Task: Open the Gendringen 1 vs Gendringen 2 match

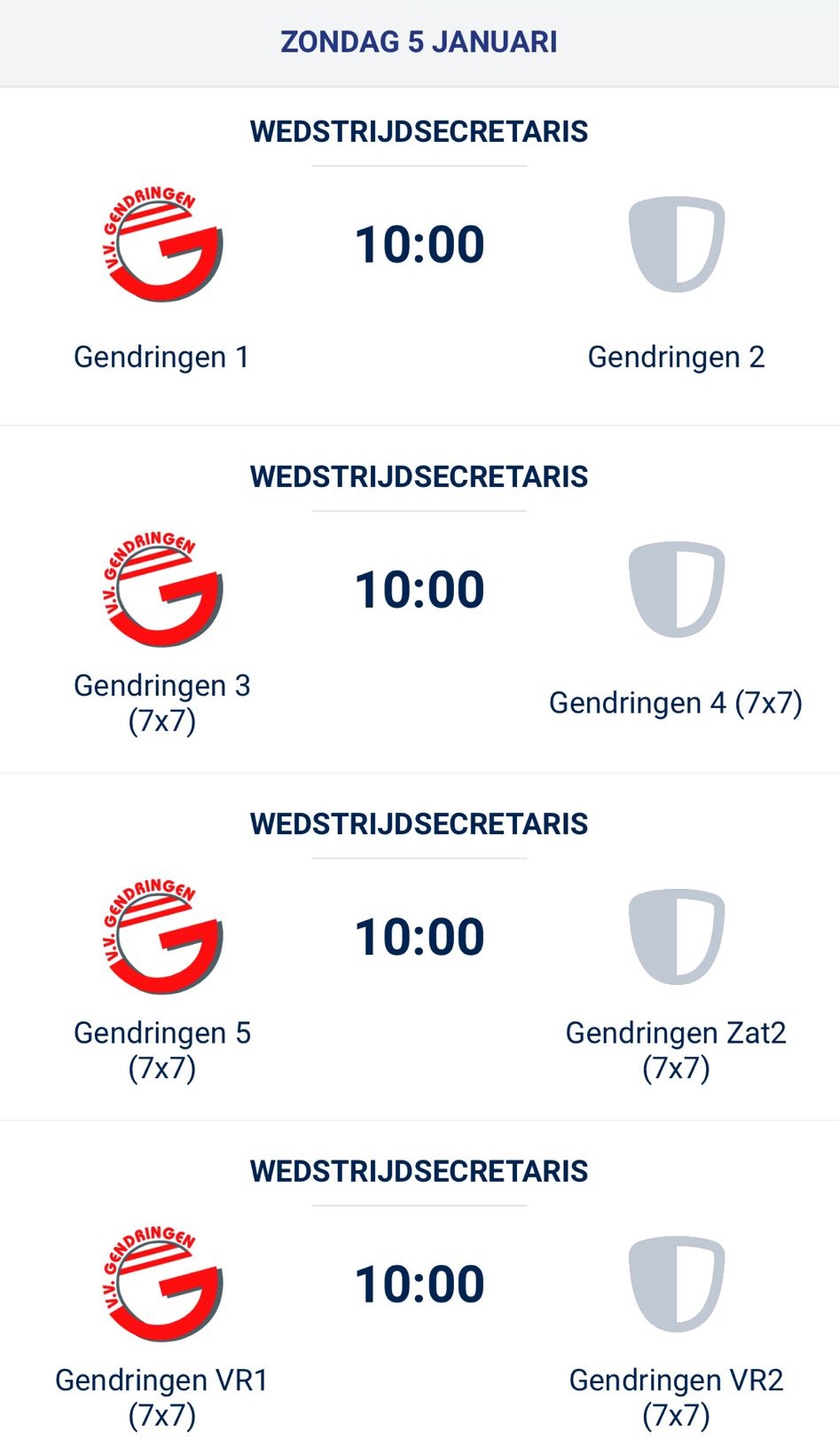Action: (419, 257)
